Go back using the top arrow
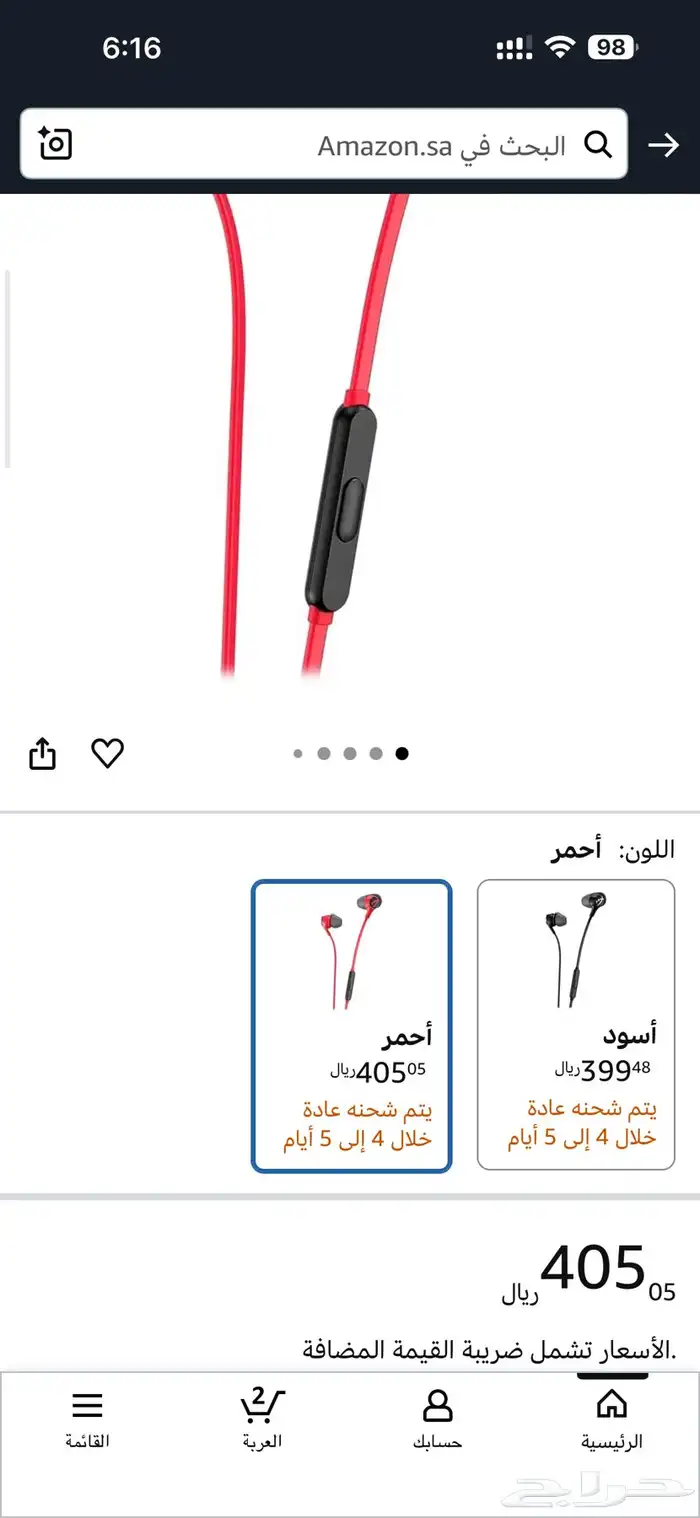The image size is (700, 1518). [663, 146]
